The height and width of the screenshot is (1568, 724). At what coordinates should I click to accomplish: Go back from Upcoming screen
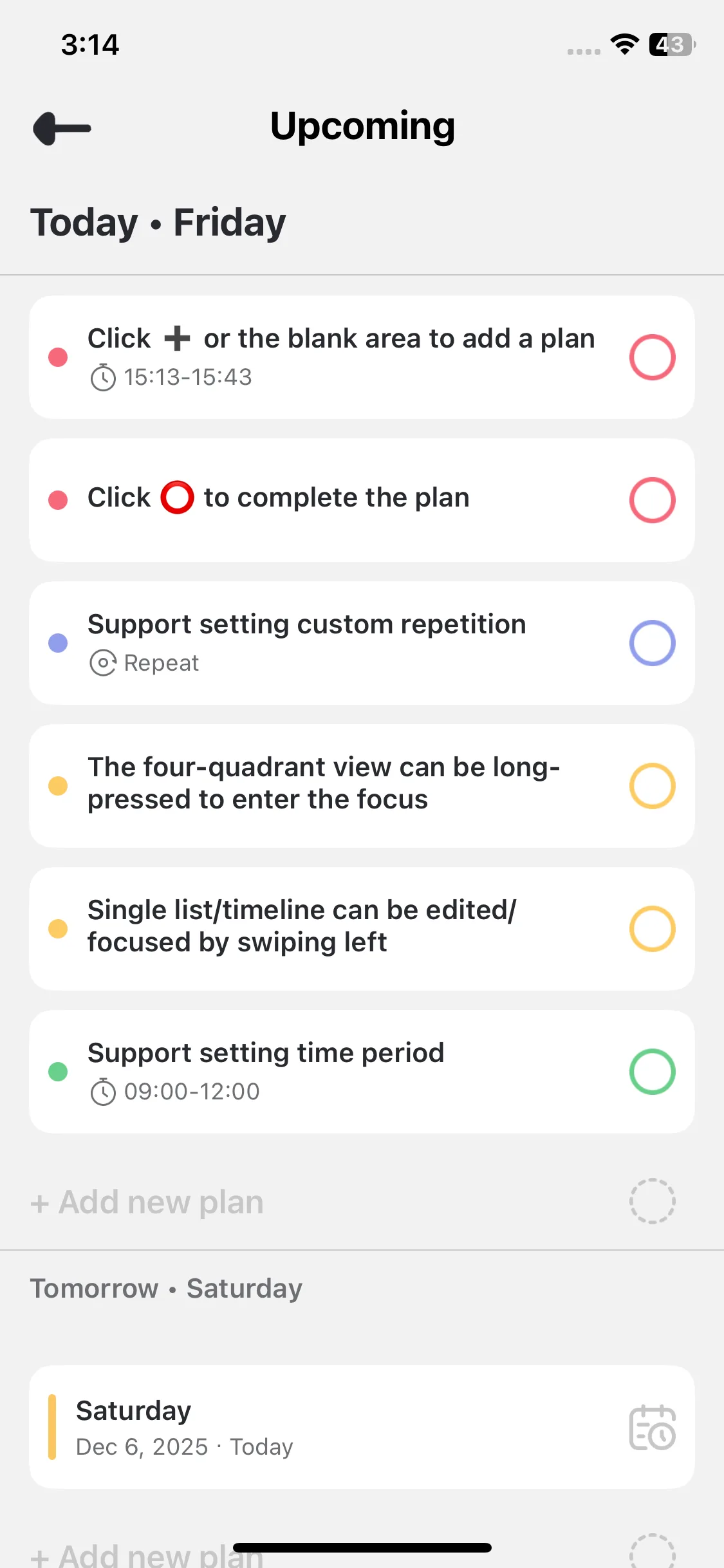click(x=62, y=128)
